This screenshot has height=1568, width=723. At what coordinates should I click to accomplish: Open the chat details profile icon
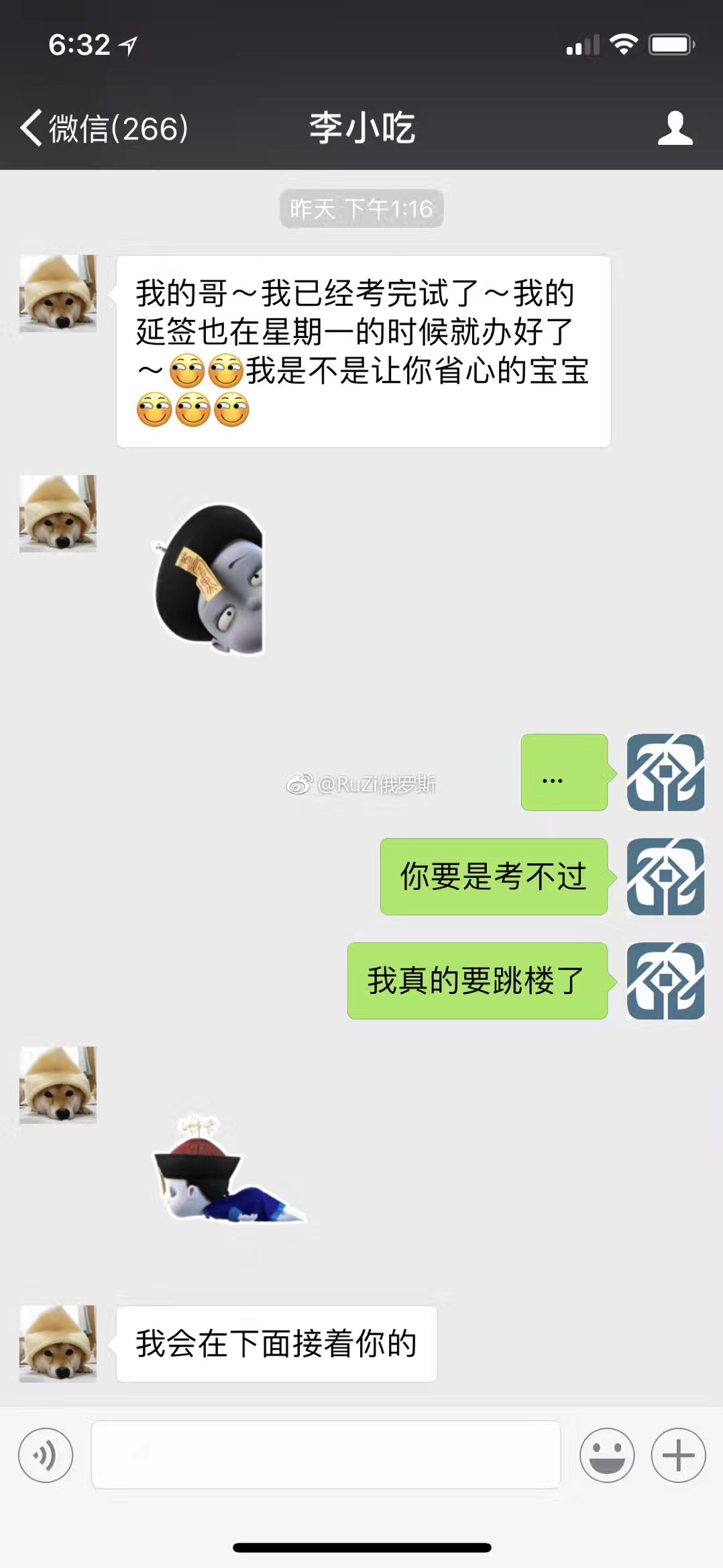tap(675, 128)
